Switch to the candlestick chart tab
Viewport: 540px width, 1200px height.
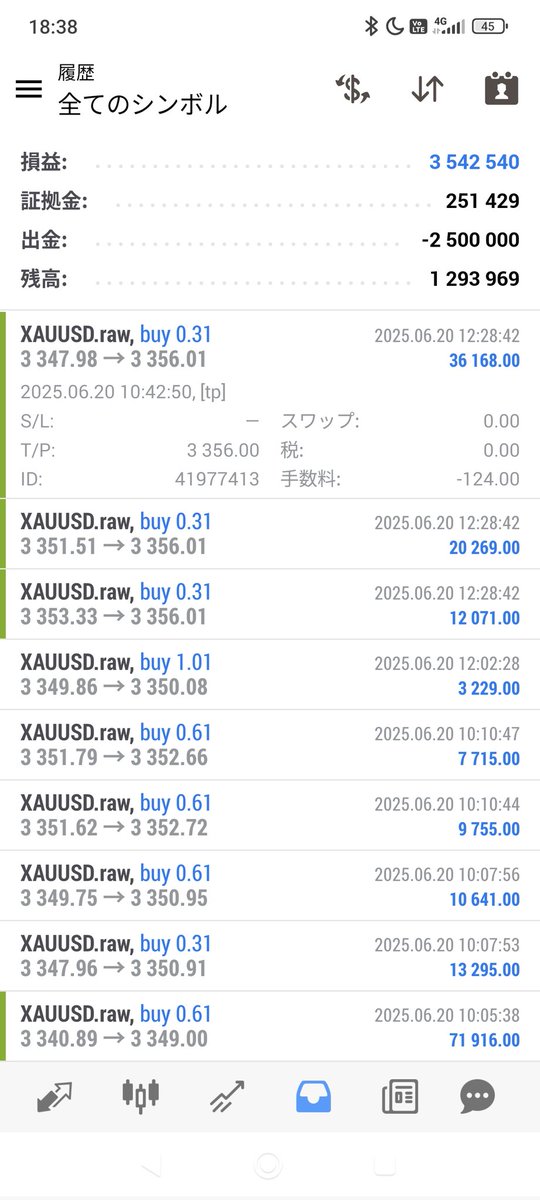(141, 1097)
